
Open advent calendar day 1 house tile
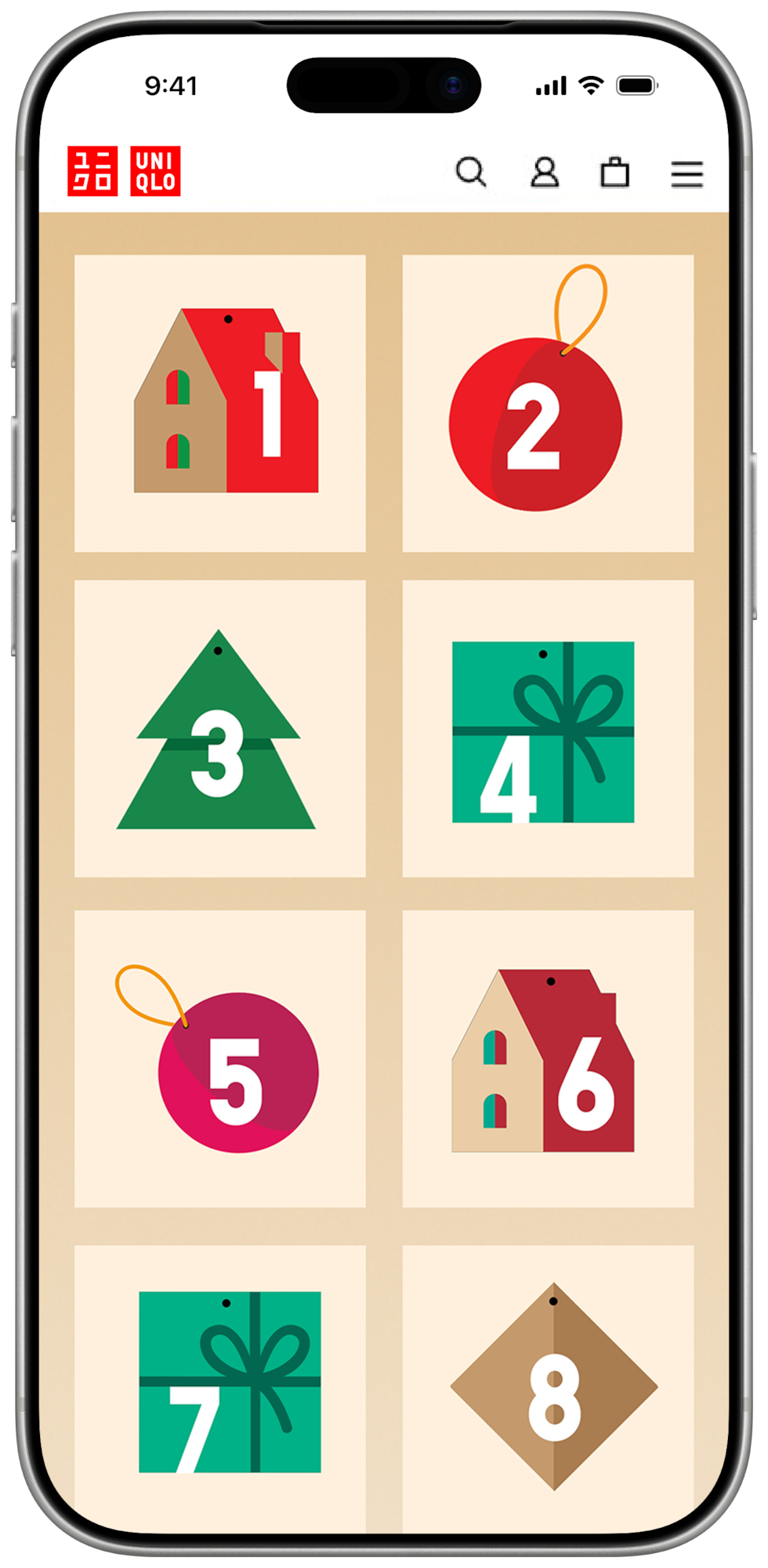point(220,403)
